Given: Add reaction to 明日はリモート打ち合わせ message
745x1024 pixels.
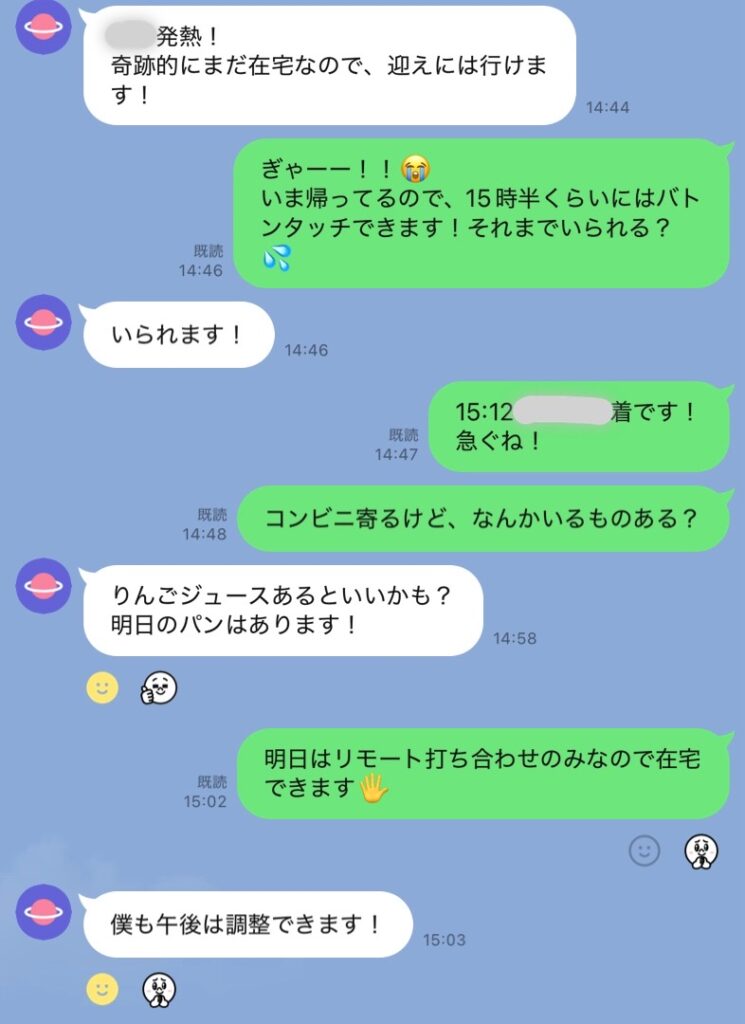Looking at the screenshot, I should click(645, 851).
